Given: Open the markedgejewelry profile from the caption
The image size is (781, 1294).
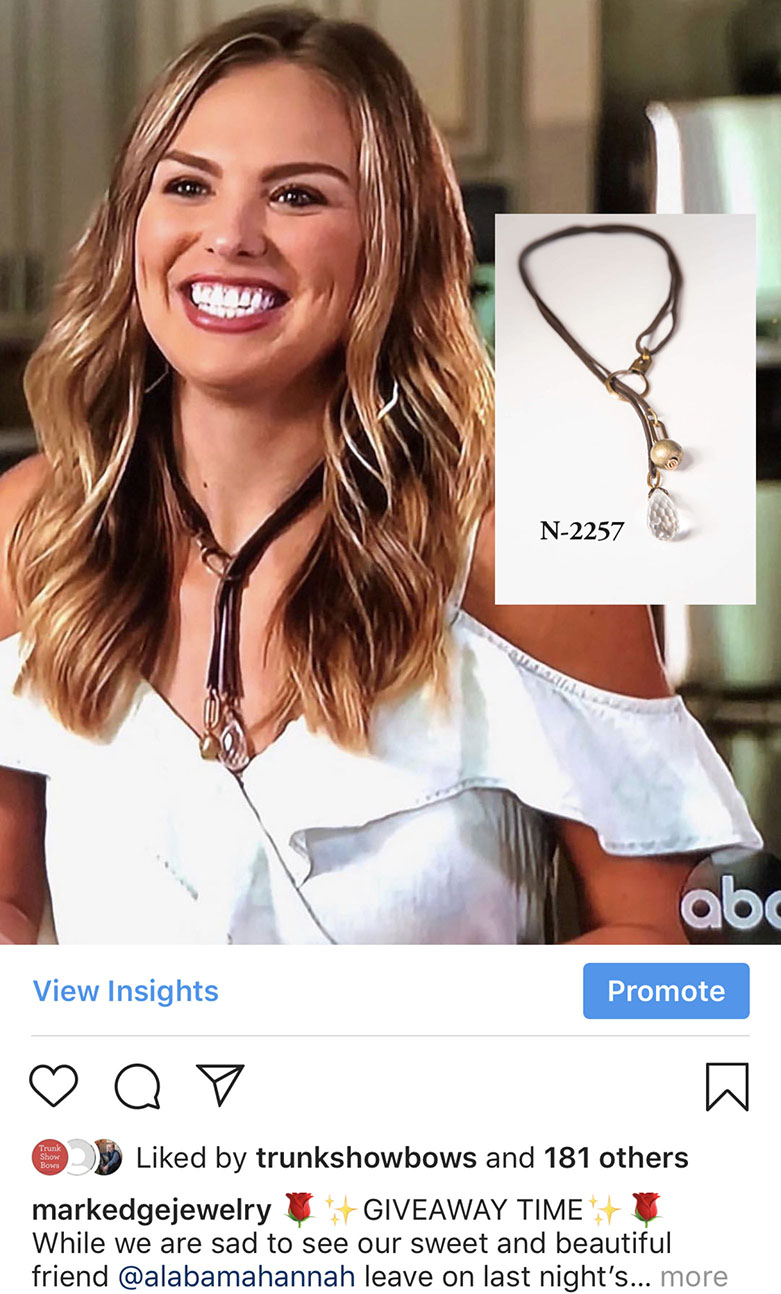Looking at the screenshot, I should (x=152, y=1211).
